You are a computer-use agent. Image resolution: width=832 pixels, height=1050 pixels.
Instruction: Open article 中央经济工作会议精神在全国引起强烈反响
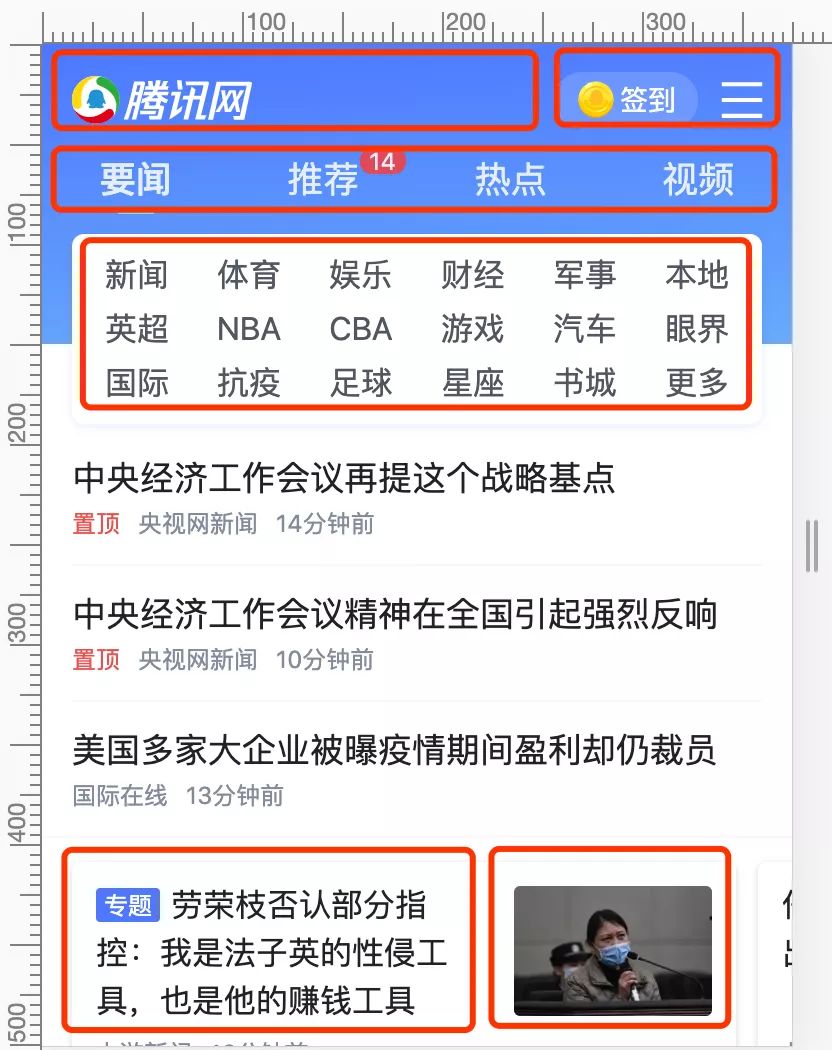[x=395, y=614]
